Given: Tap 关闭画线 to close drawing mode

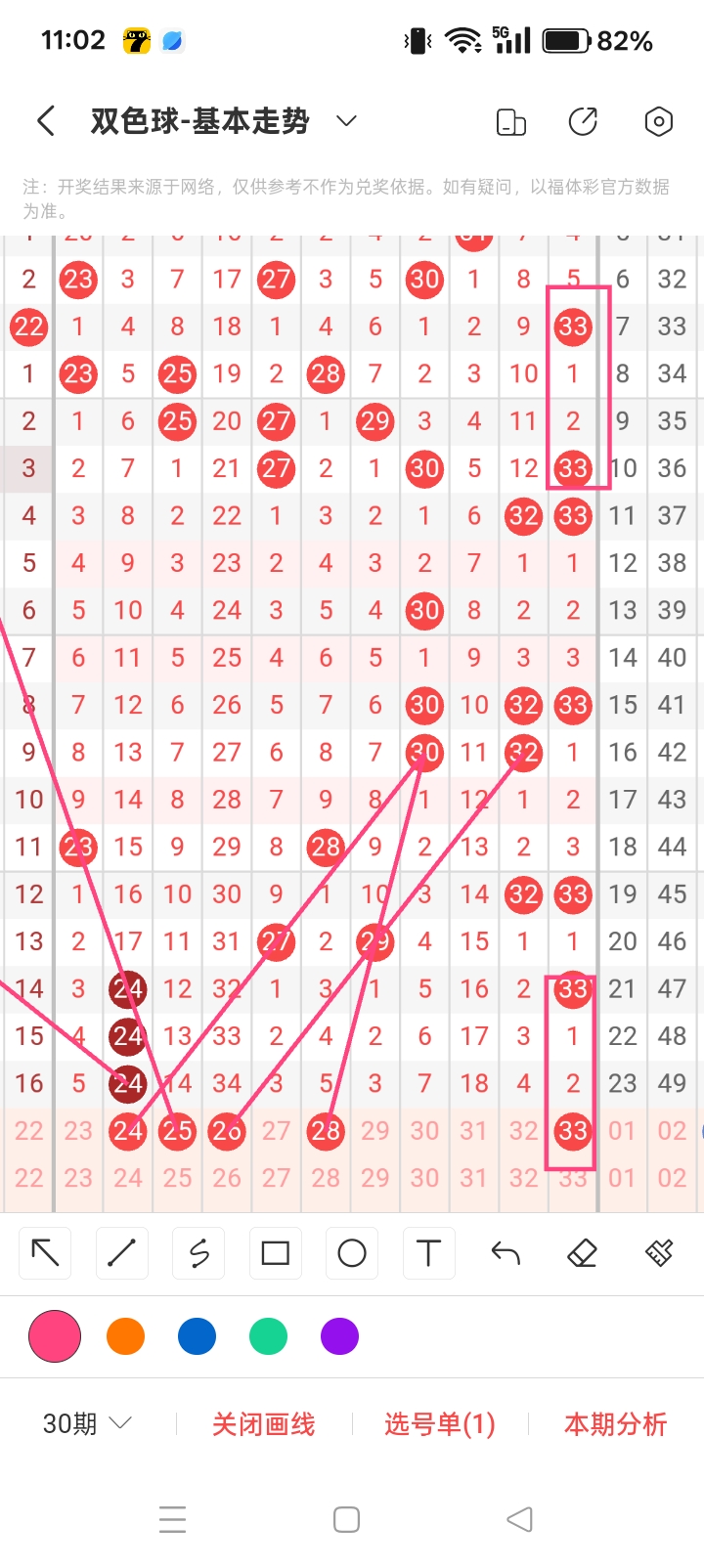Looking at the screenshot, I should (x=264, y=1424).
